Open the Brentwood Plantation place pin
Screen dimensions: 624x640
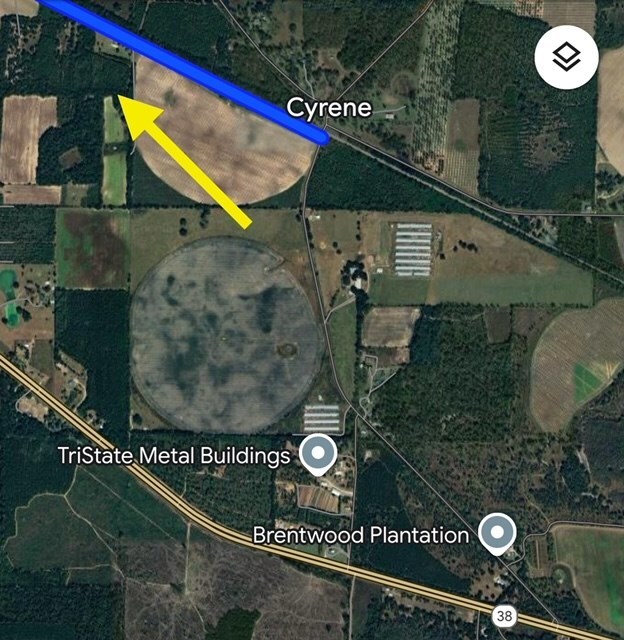coord(497,533)
